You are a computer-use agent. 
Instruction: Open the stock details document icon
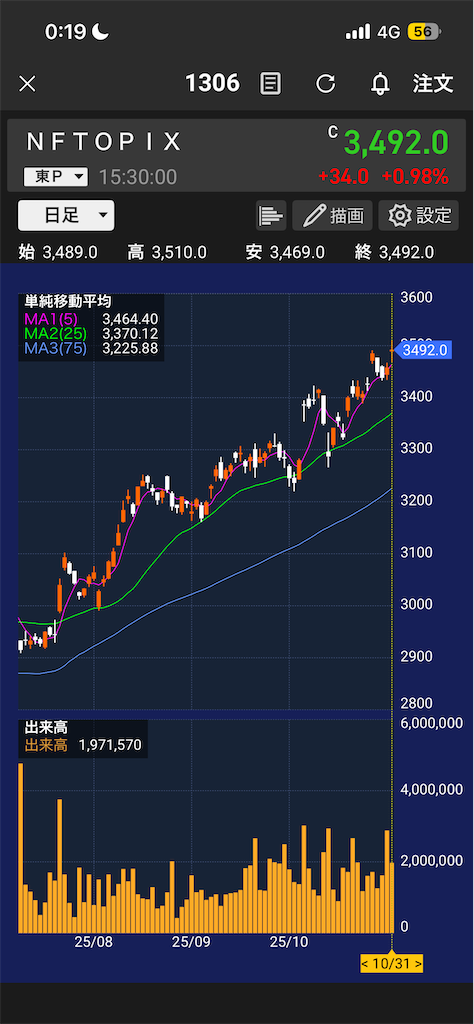click(271, 84)
